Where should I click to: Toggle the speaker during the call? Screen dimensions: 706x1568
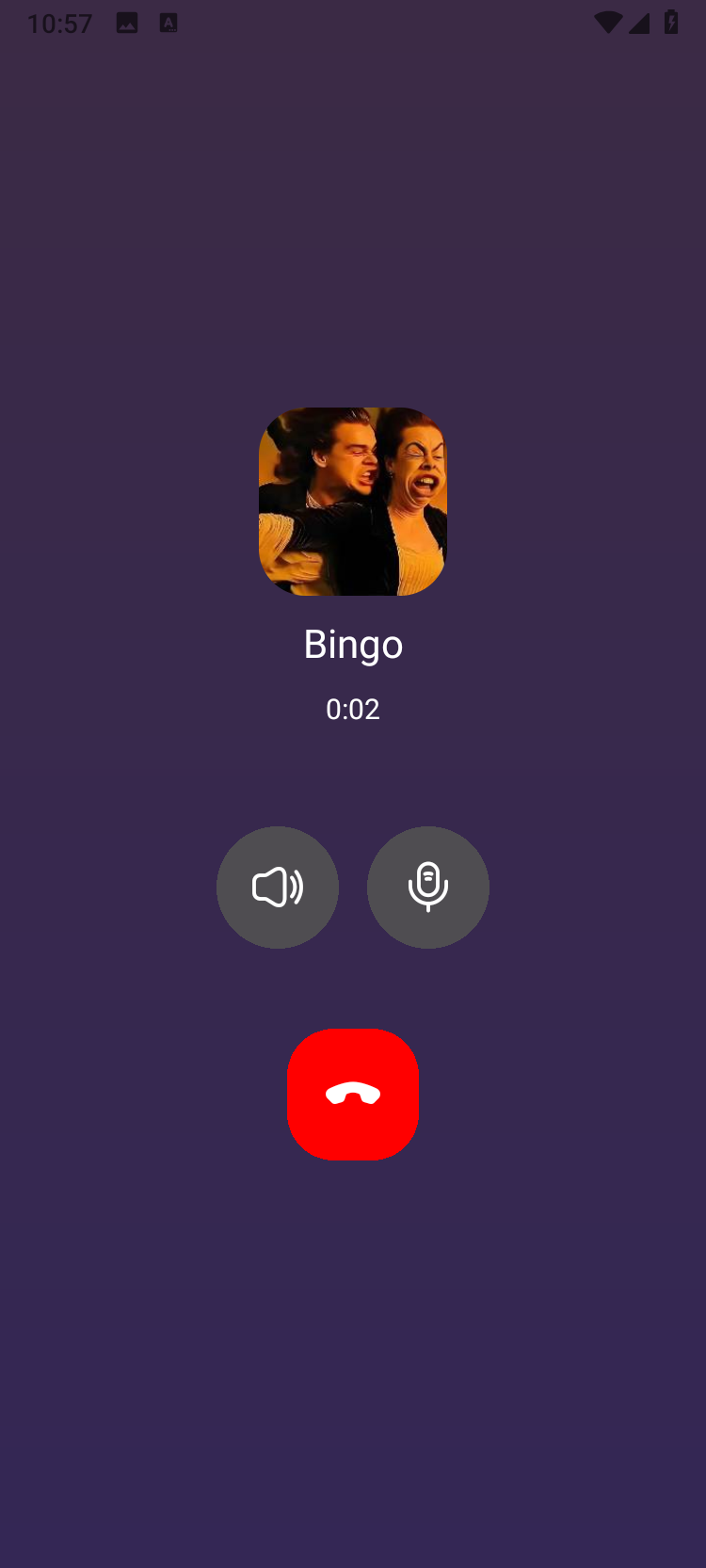pyautogui.click(x=278, y=888)
